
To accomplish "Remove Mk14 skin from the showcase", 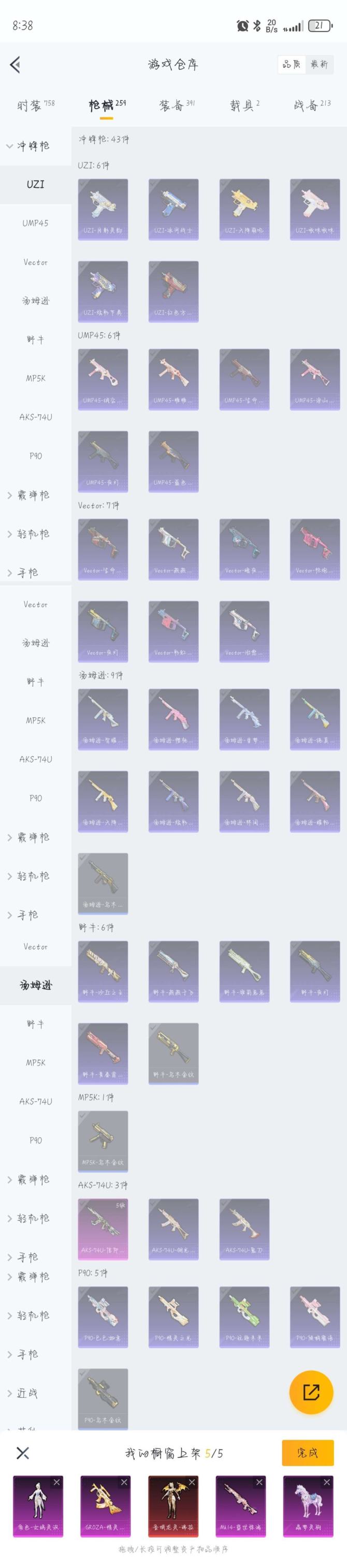I will click(259, 1482).
